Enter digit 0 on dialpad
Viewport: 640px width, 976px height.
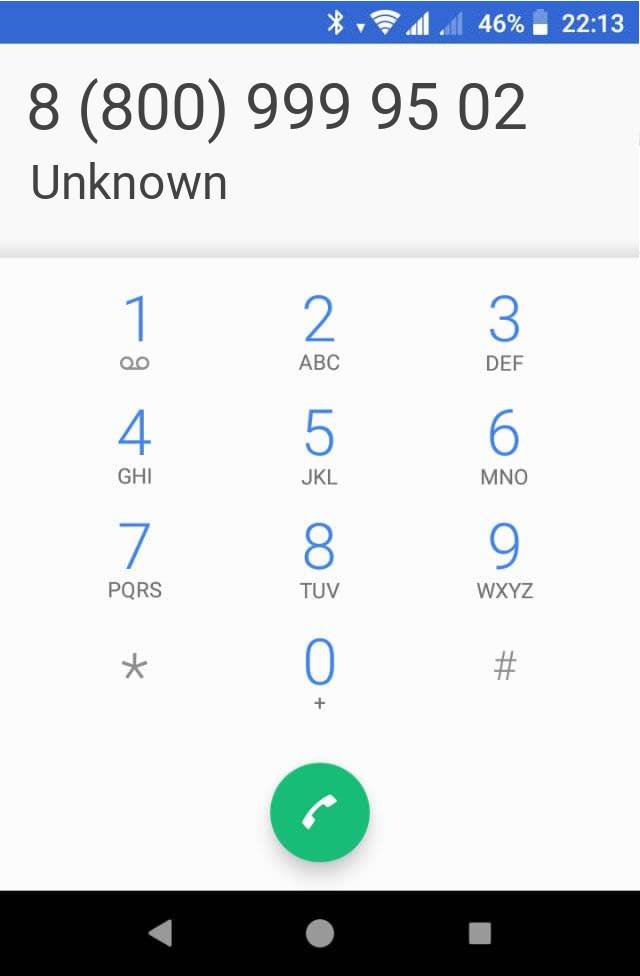[x=319, y=673]
